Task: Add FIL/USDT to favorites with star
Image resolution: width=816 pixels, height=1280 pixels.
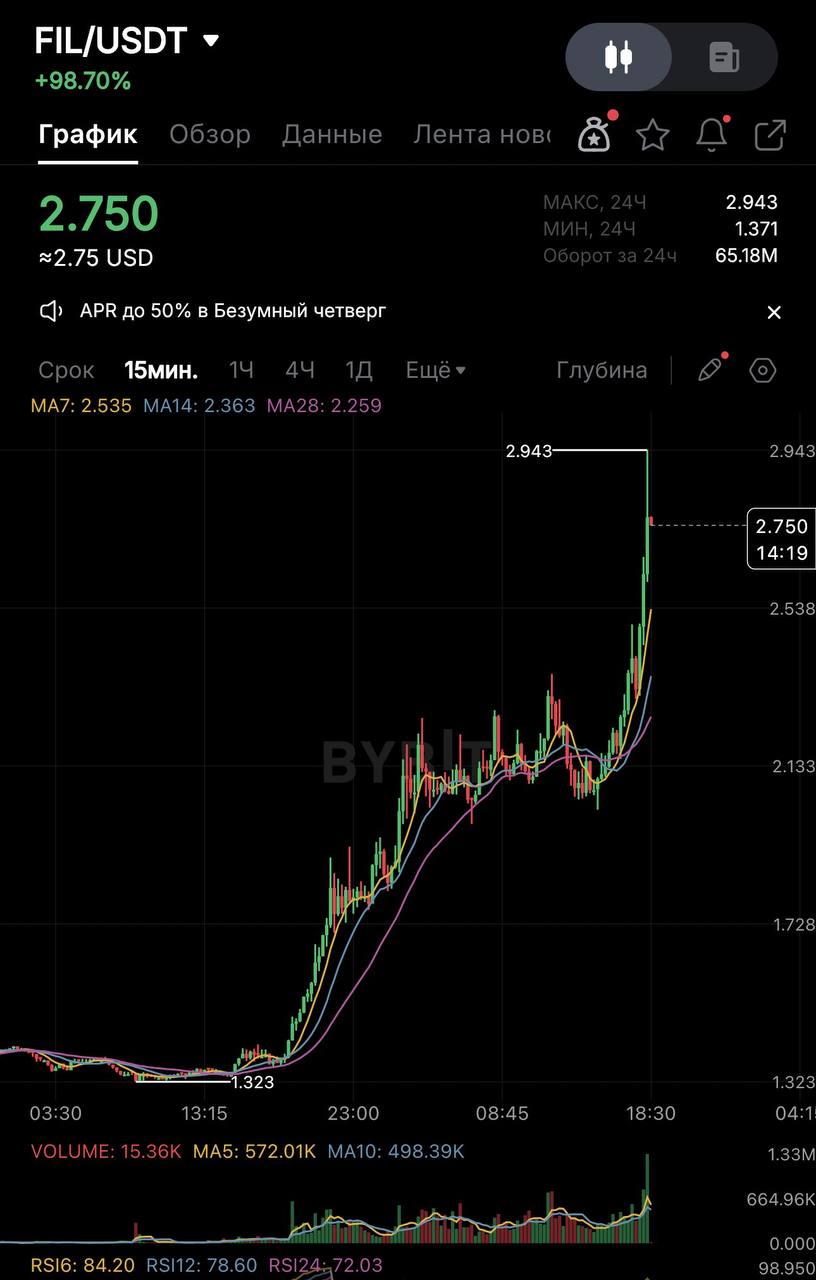Action: pos(653,134)
